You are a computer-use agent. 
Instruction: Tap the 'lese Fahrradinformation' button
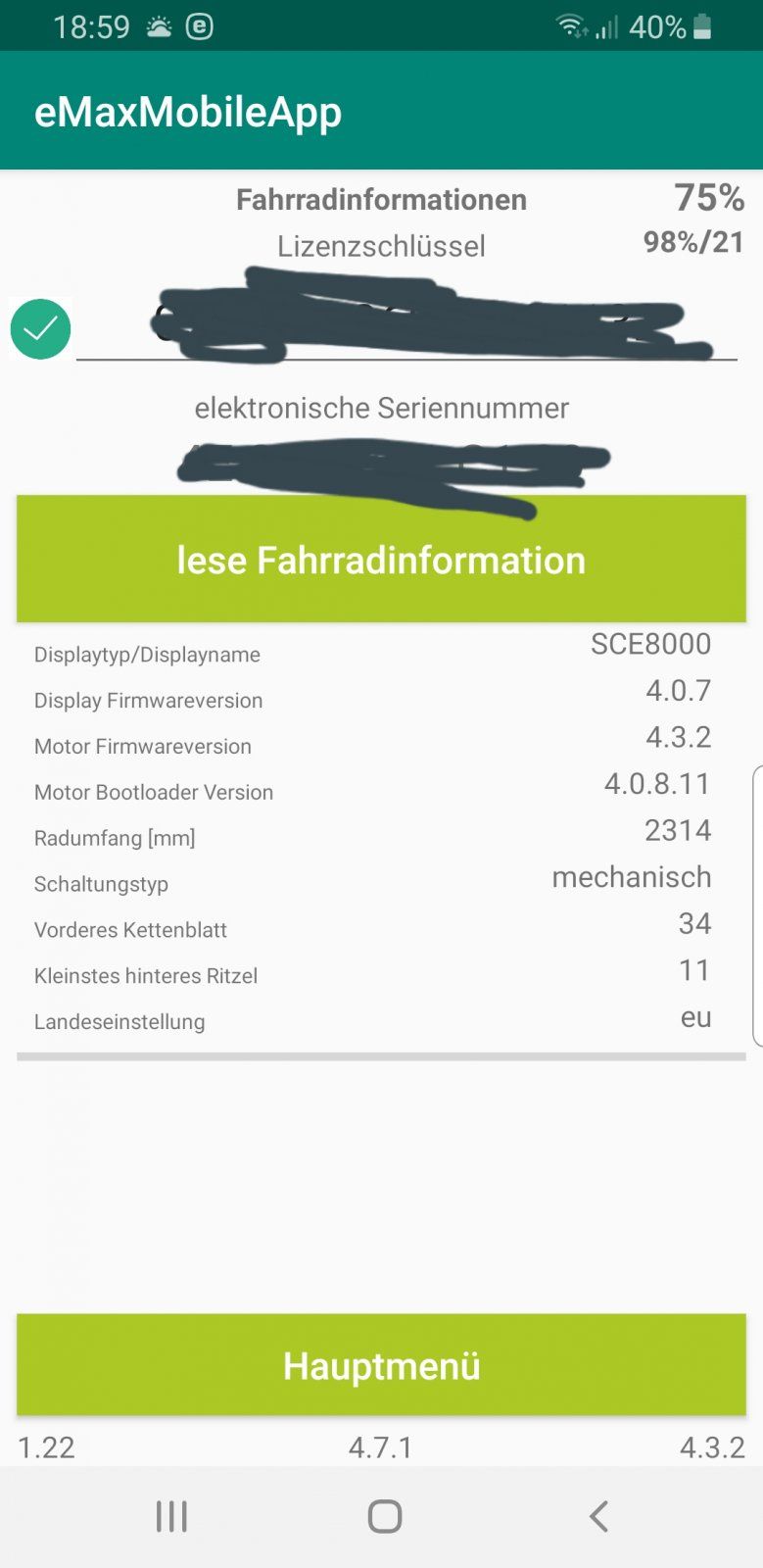[381, 559]
